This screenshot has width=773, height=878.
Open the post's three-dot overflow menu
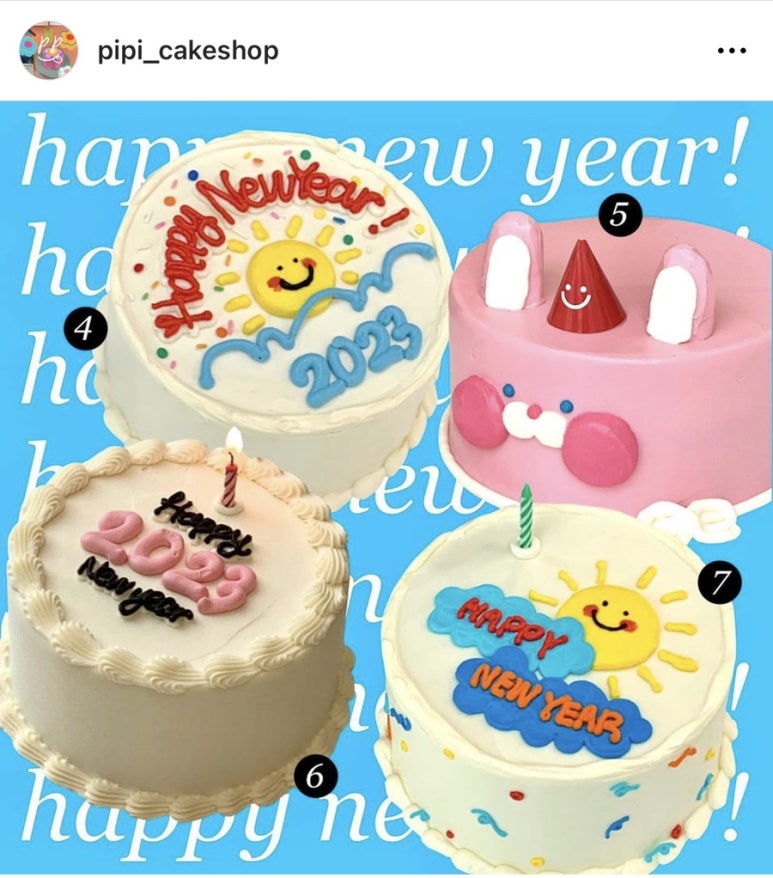tap(732, 51)
